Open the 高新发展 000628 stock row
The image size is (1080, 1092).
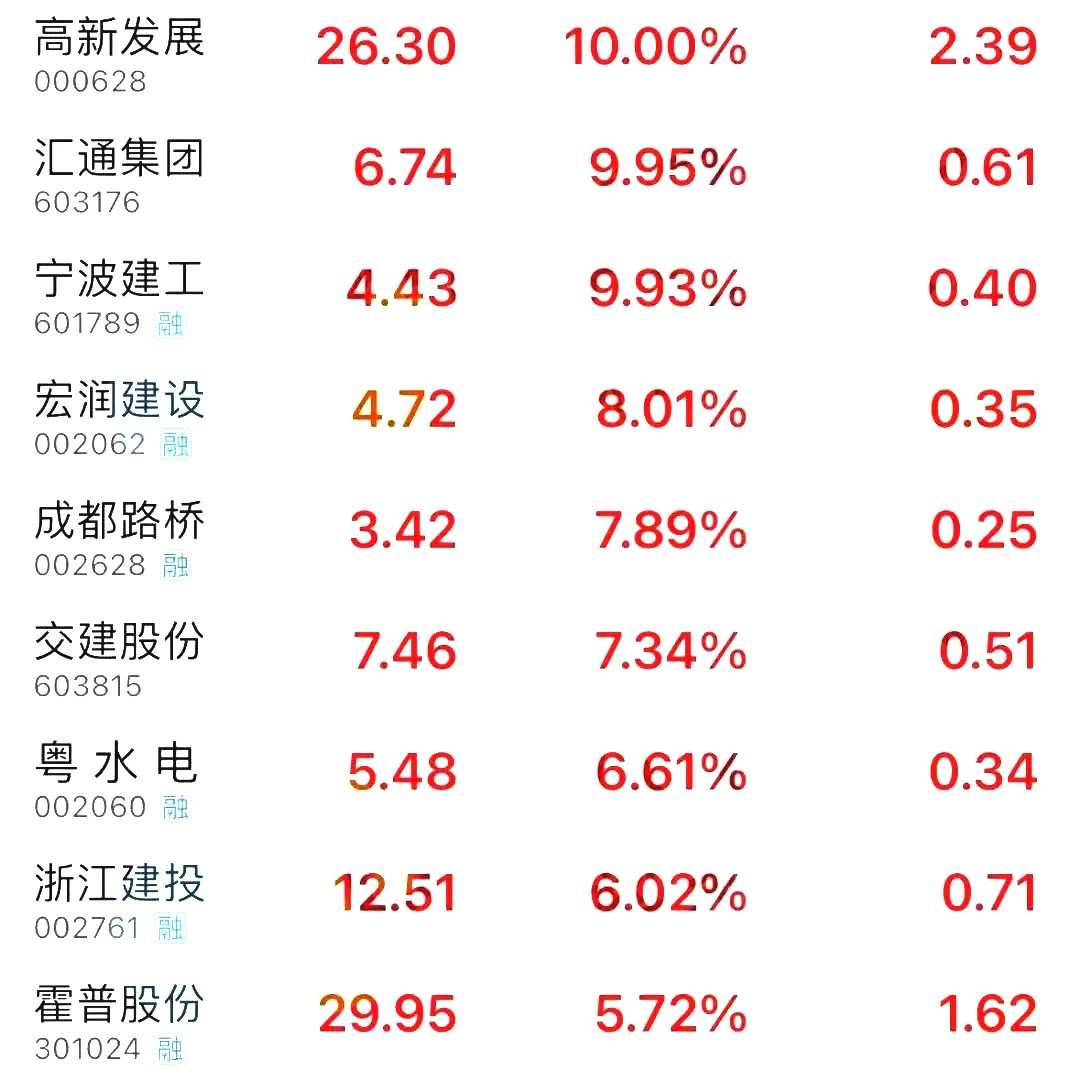[120, 42]
